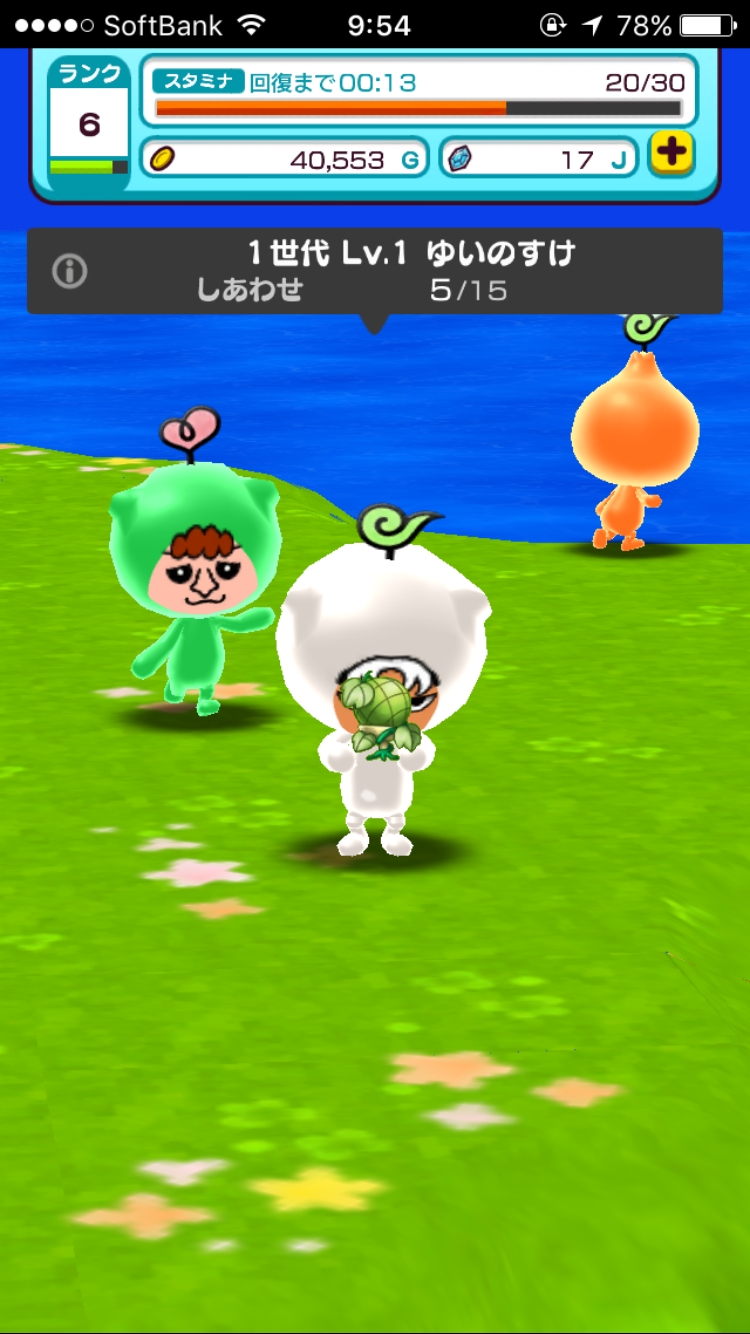
Task: Select the green character with heart sprout
Action: pos(195,580)
